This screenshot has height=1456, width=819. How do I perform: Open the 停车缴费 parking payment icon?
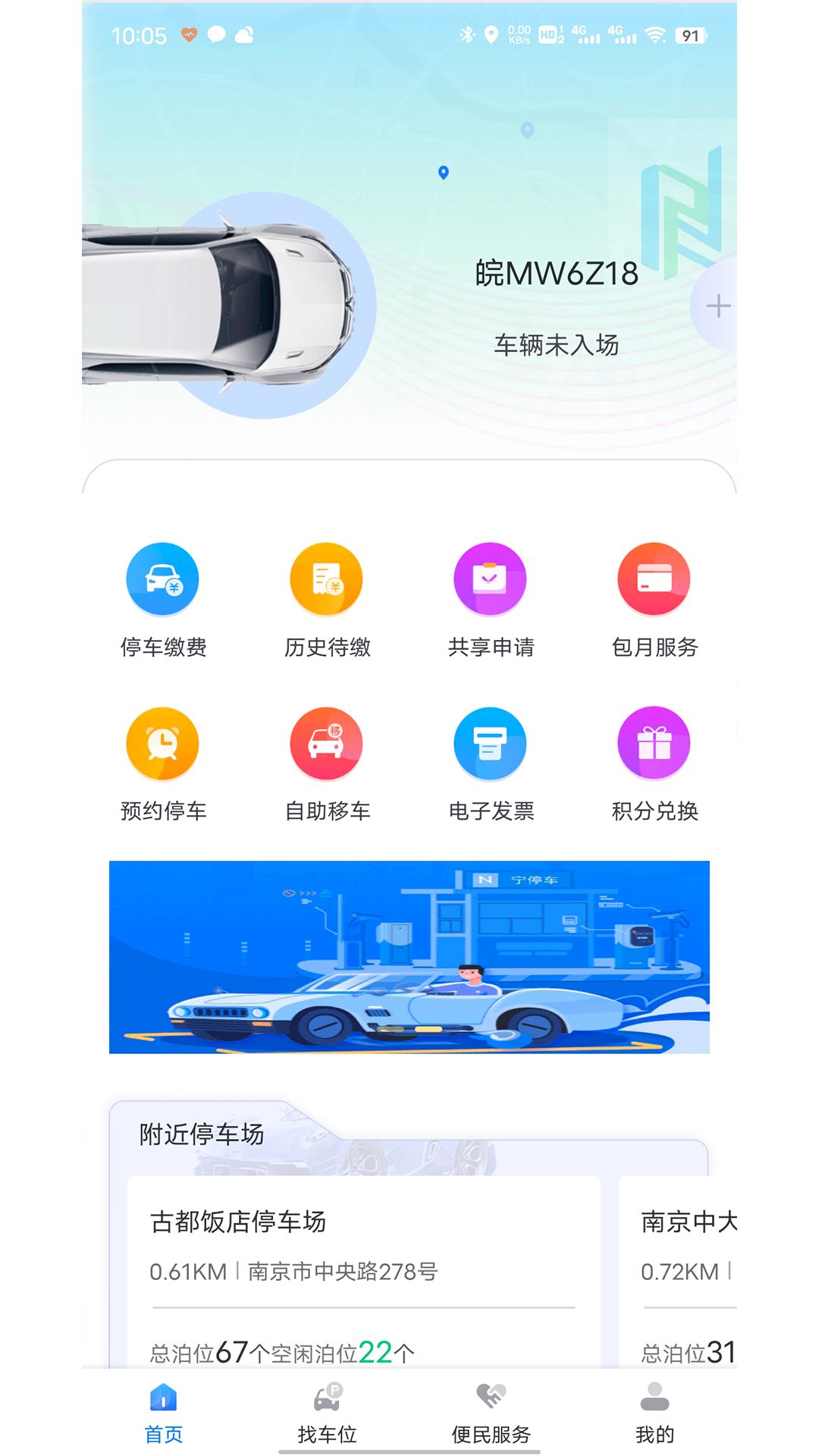coord(163,579)
